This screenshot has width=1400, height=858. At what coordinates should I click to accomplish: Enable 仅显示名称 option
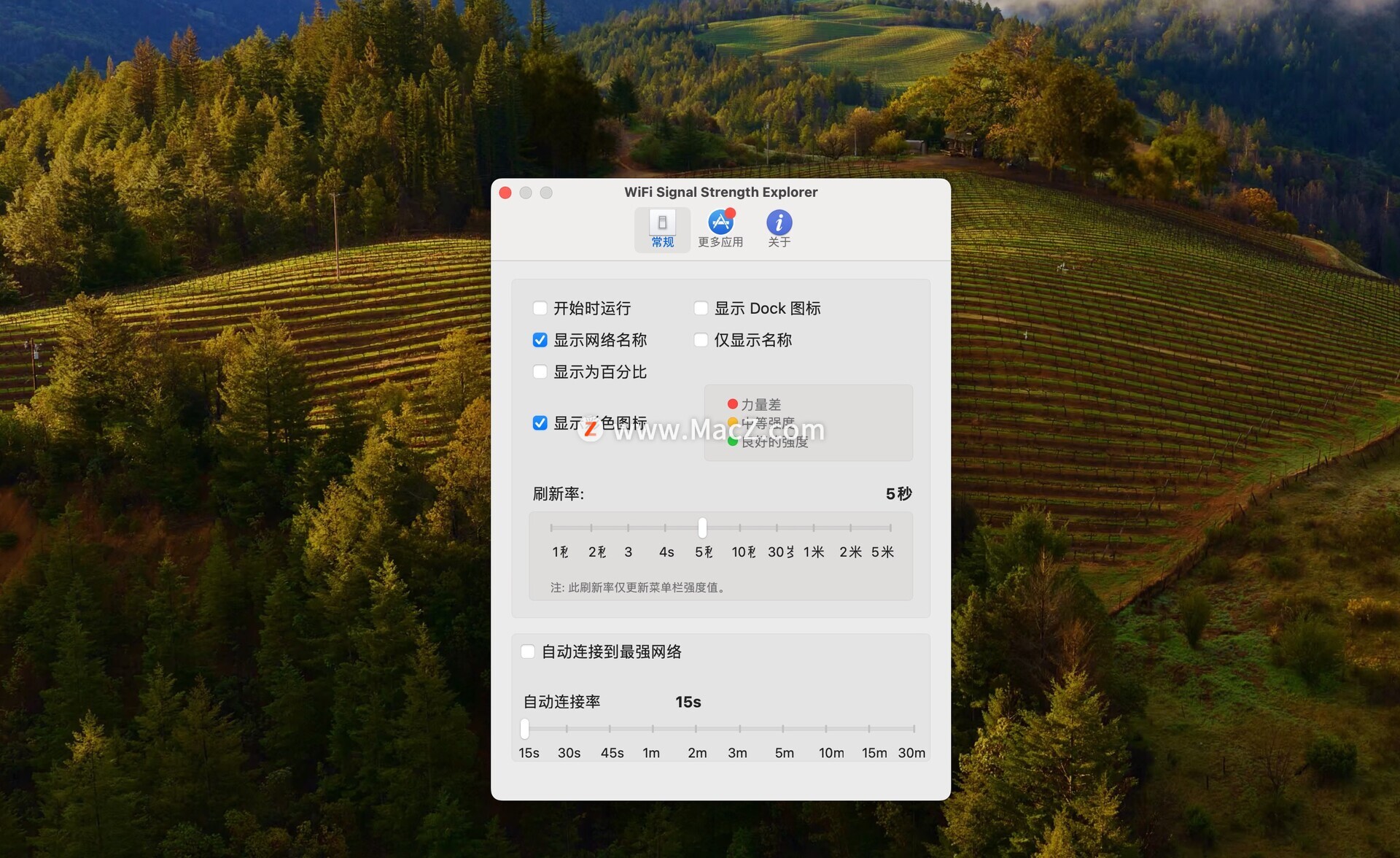(701, 340)
